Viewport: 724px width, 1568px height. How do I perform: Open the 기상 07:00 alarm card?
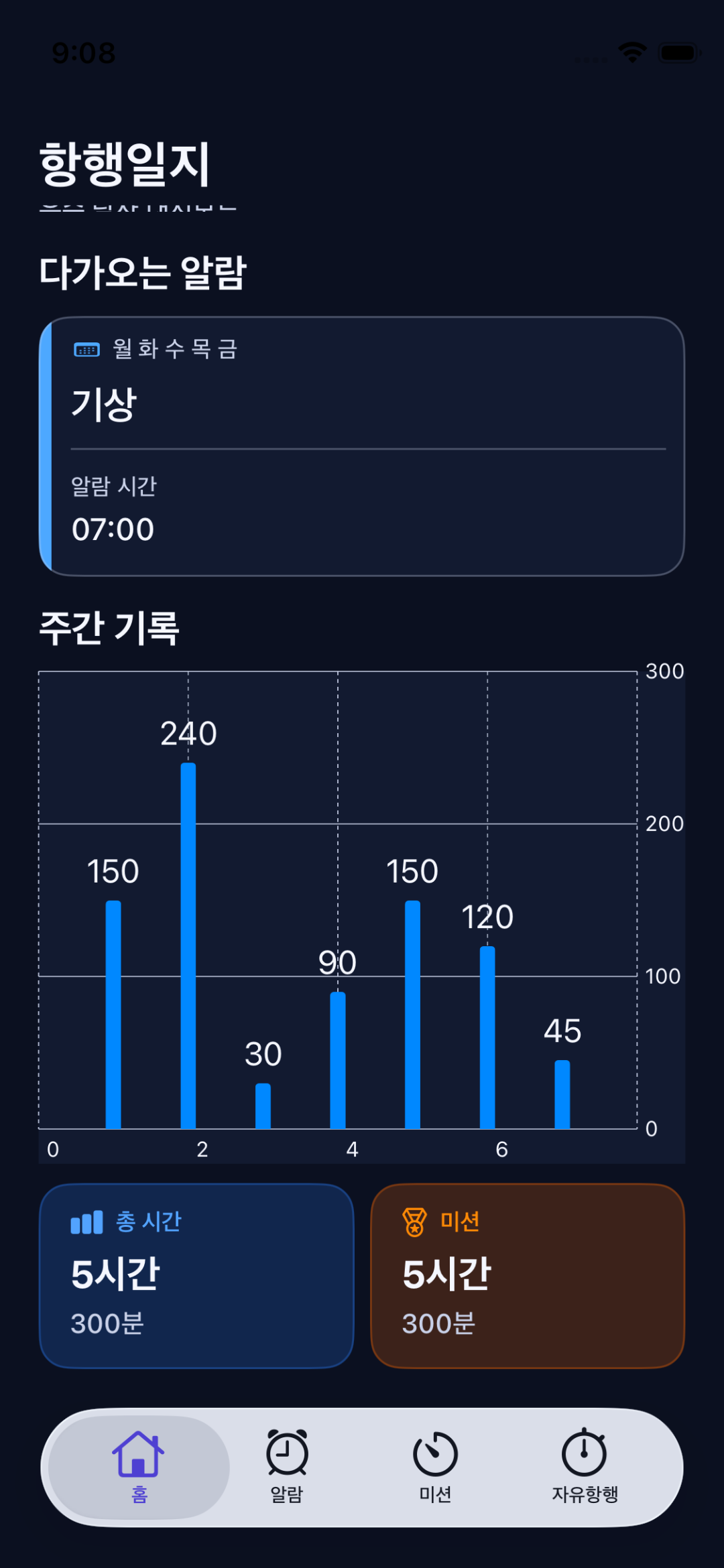[362, 446]
